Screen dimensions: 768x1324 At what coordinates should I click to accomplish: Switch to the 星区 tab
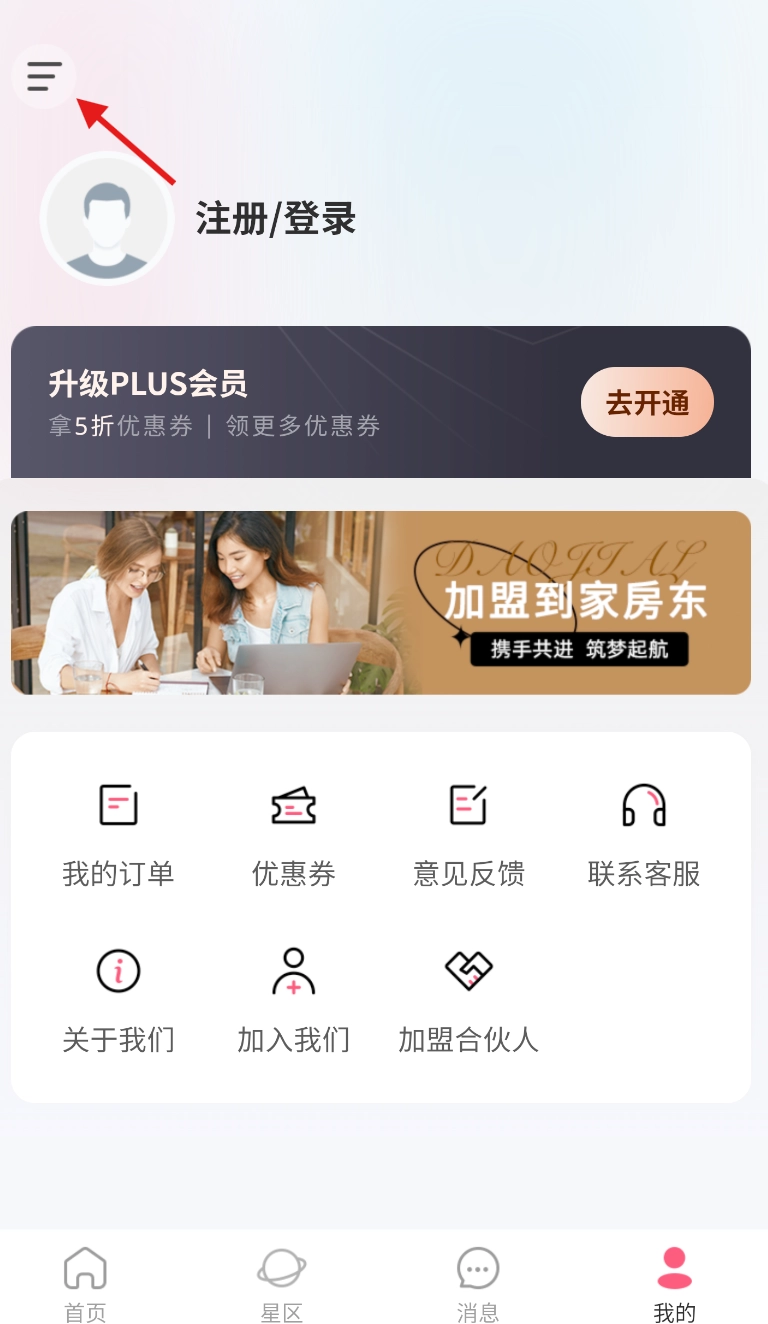point(281,1284)
